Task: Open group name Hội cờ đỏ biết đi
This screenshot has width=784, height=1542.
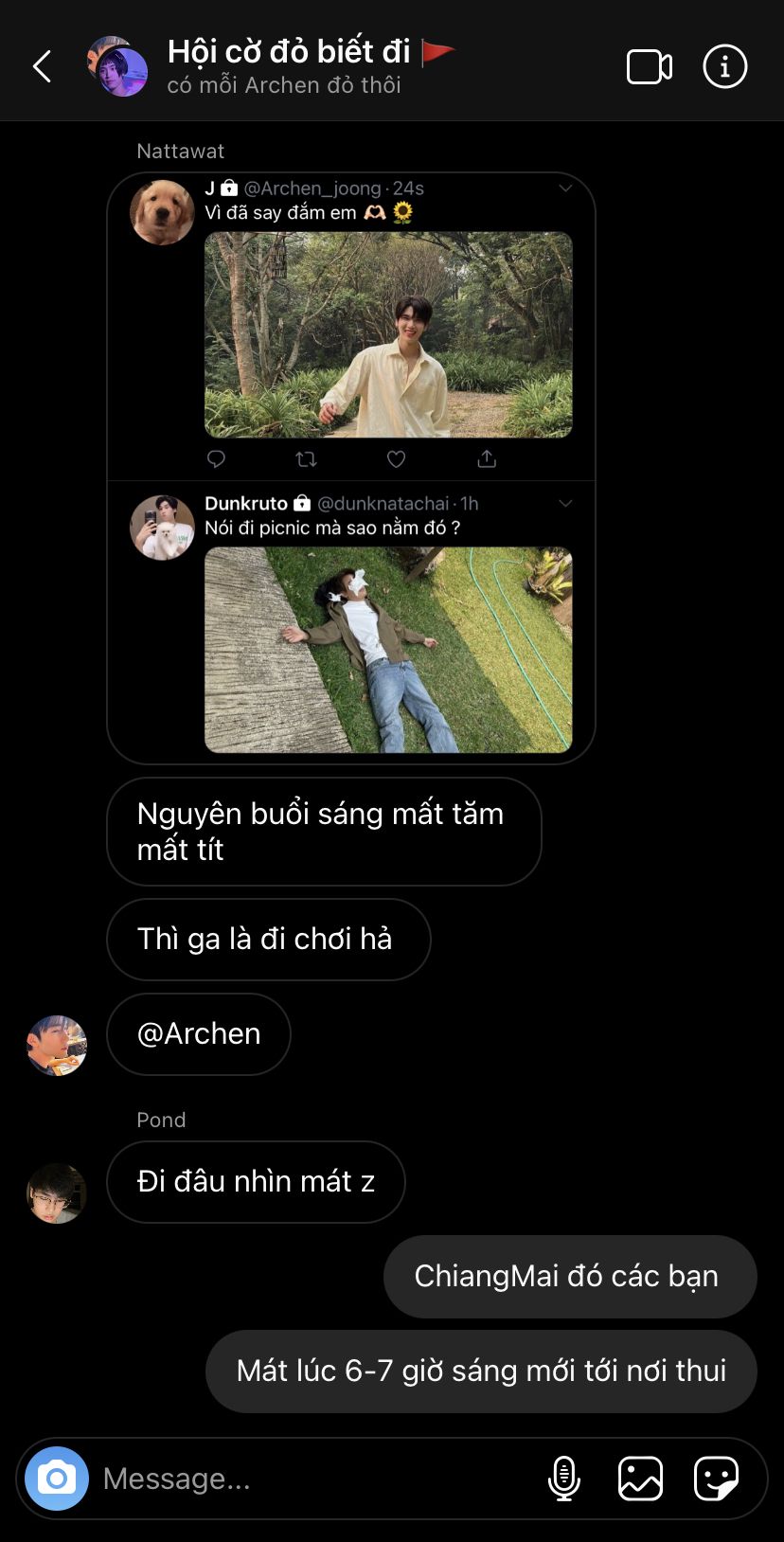Action: [289, 51]
